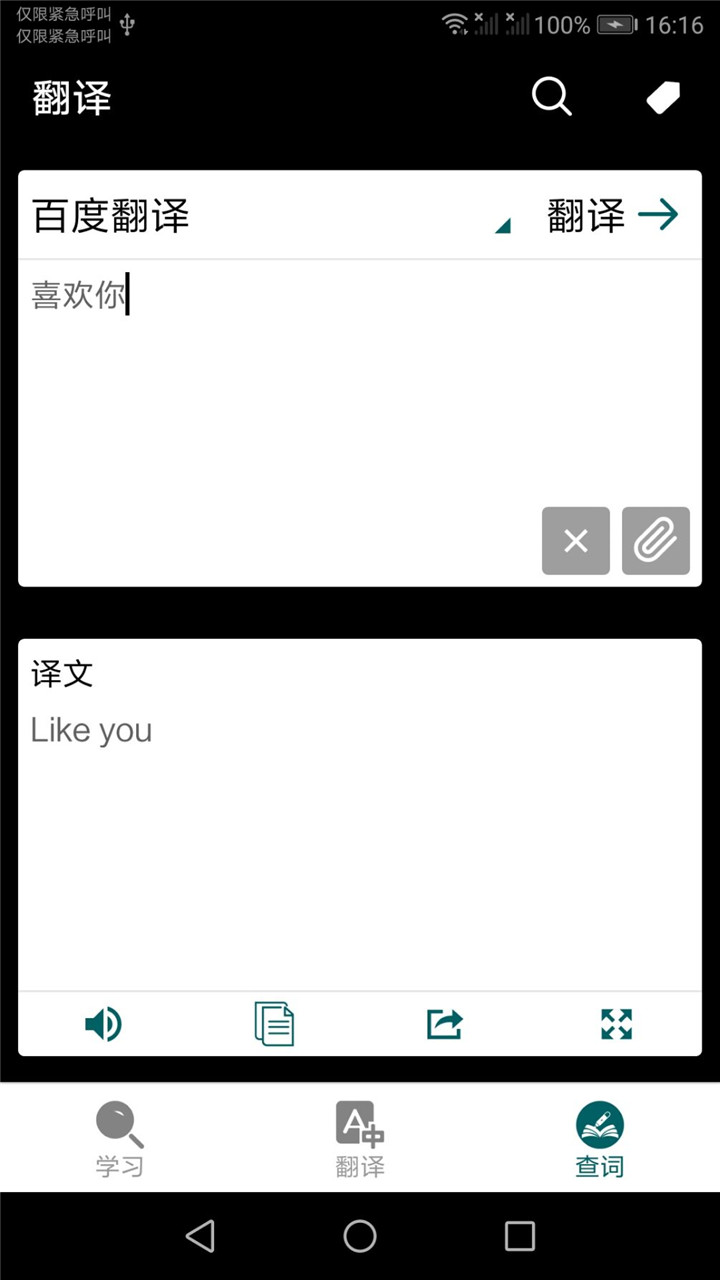This screenshot has width=720, height=1280.
Task: Open the 查词 tab
Action: coord(598,1137)
